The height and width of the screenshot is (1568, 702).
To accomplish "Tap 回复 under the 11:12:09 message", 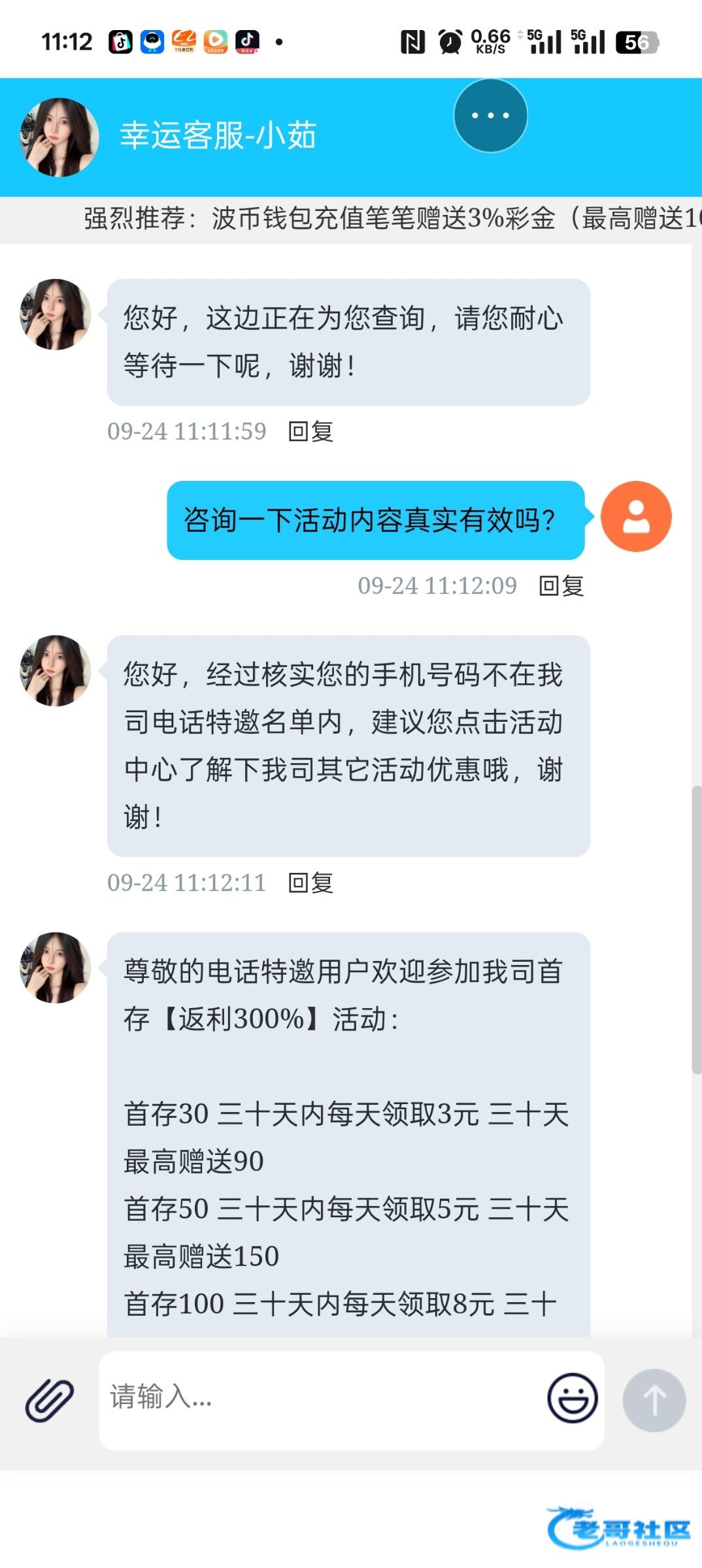I will pyautogui.click(x=561, y=585).
